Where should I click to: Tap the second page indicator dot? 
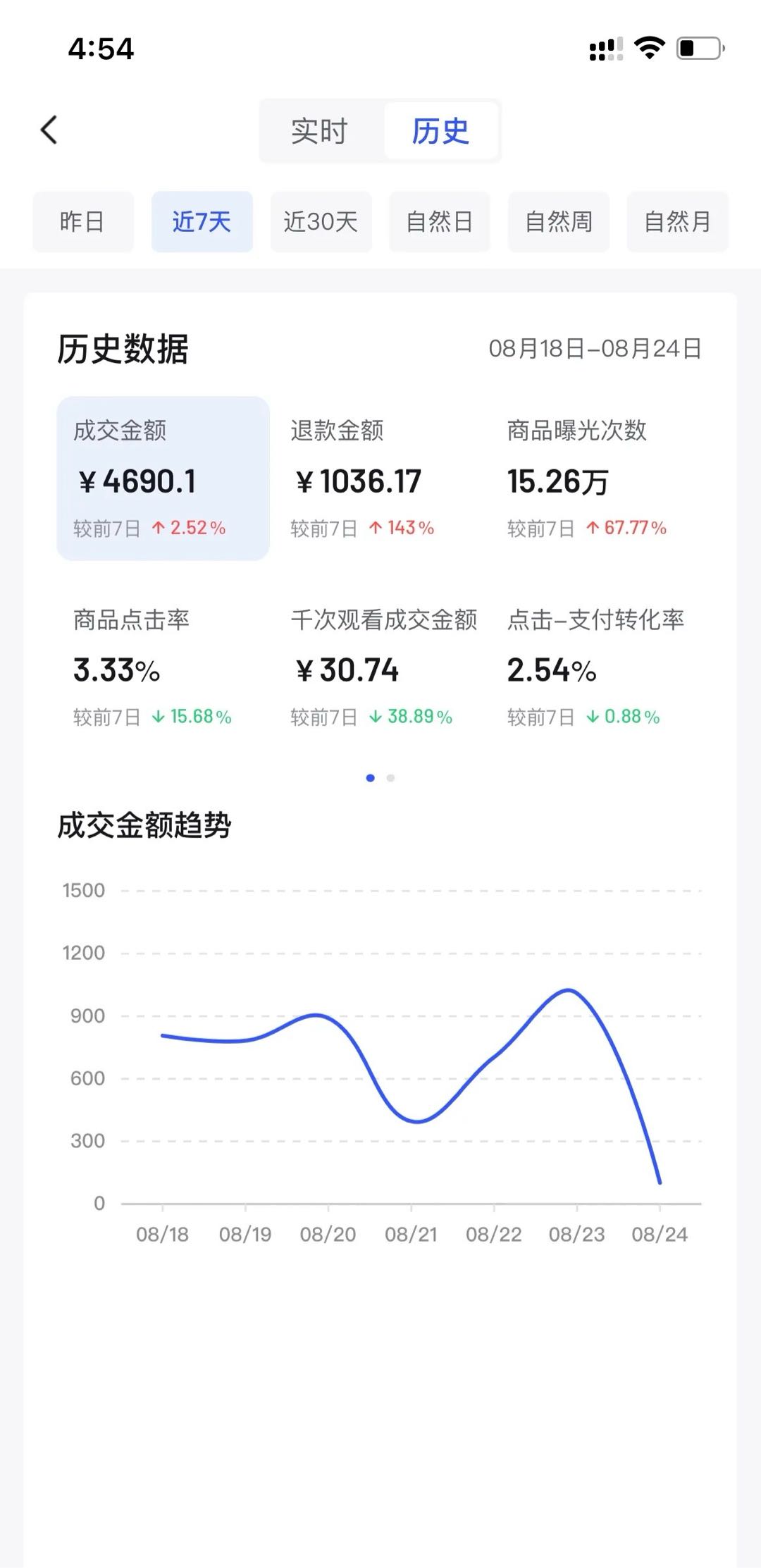[x=391, y=778]
